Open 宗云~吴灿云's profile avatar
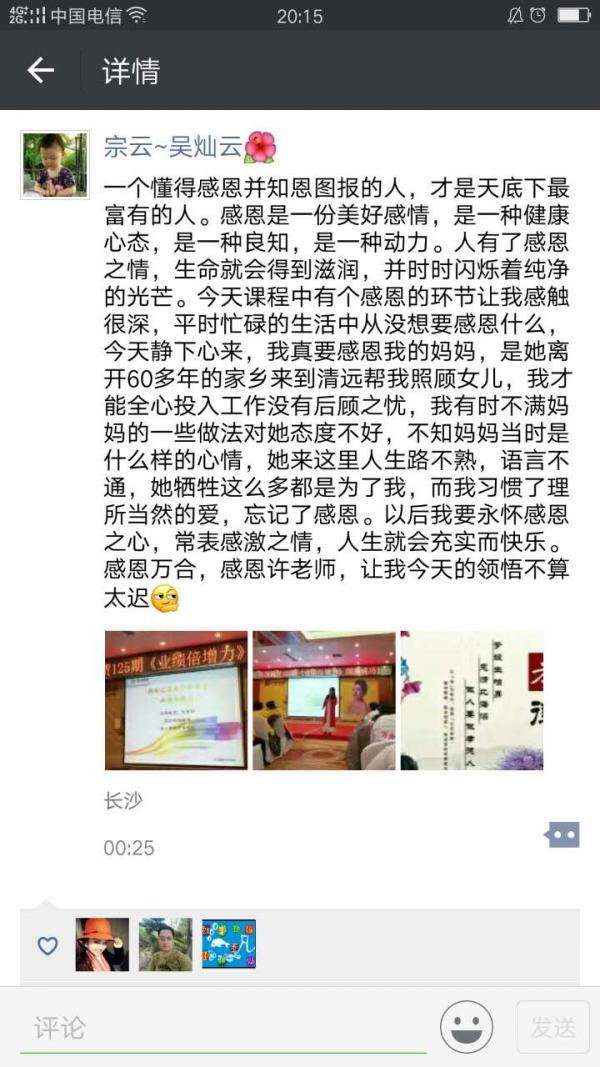600x1067 pixels. (55, 164)
